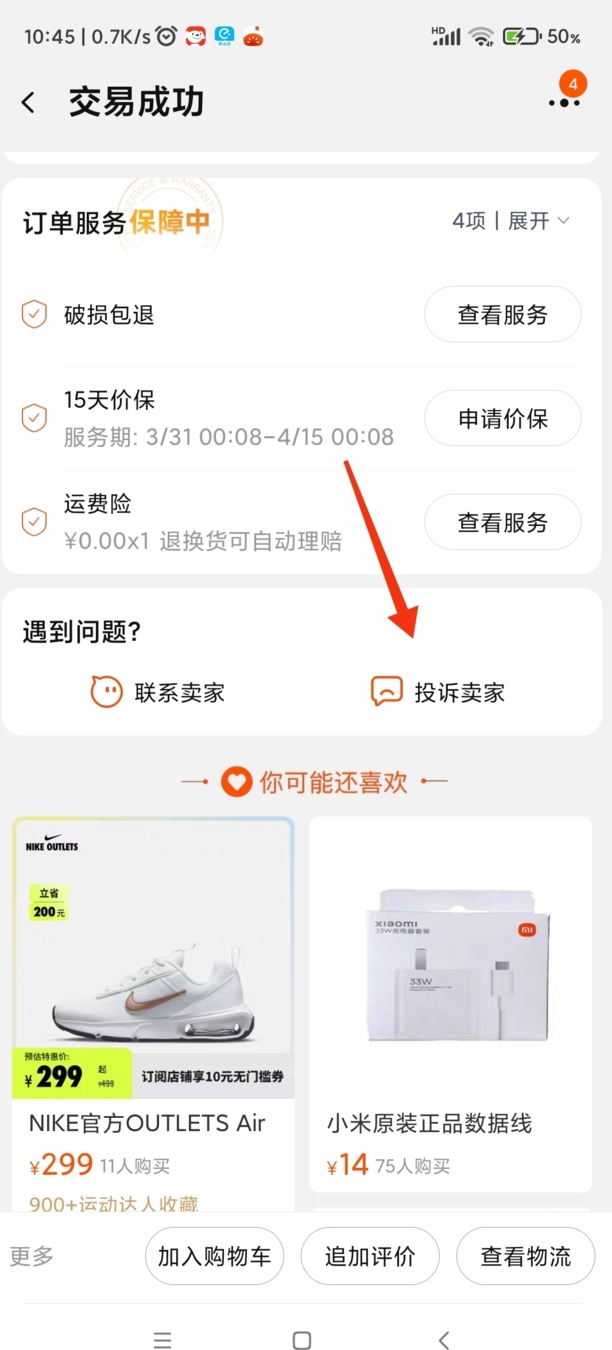The width and height of the screenshot is (612, 1350).
Task: Open the NIKE官方OUTLETS Air product card
Action: (153, 1000)
